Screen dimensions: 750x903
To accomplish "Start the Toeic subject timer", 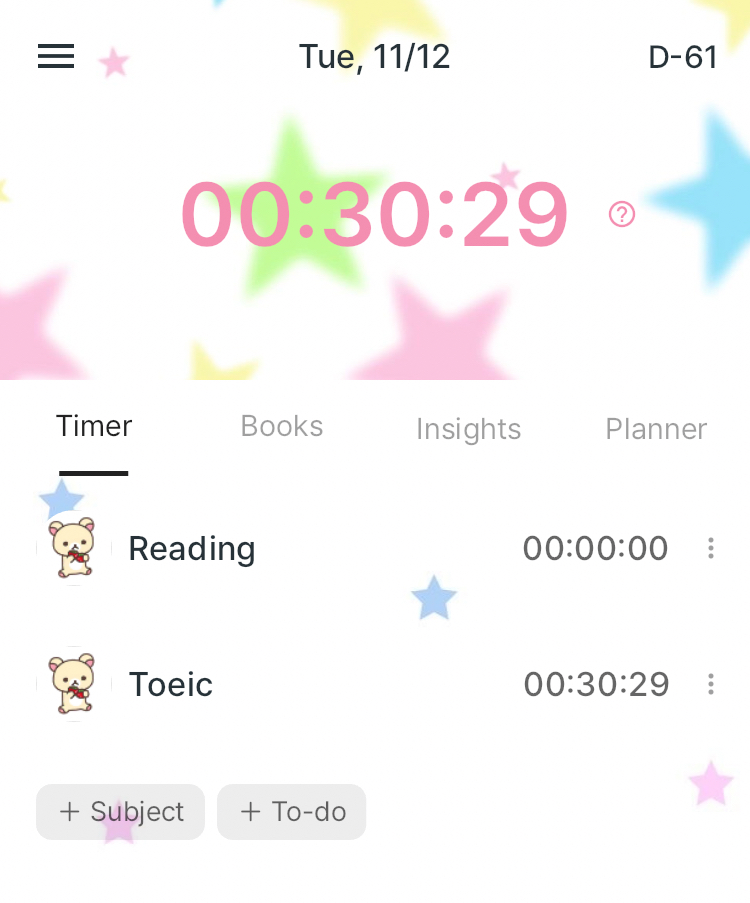I will pyautogui.click(x=73, y=684).
